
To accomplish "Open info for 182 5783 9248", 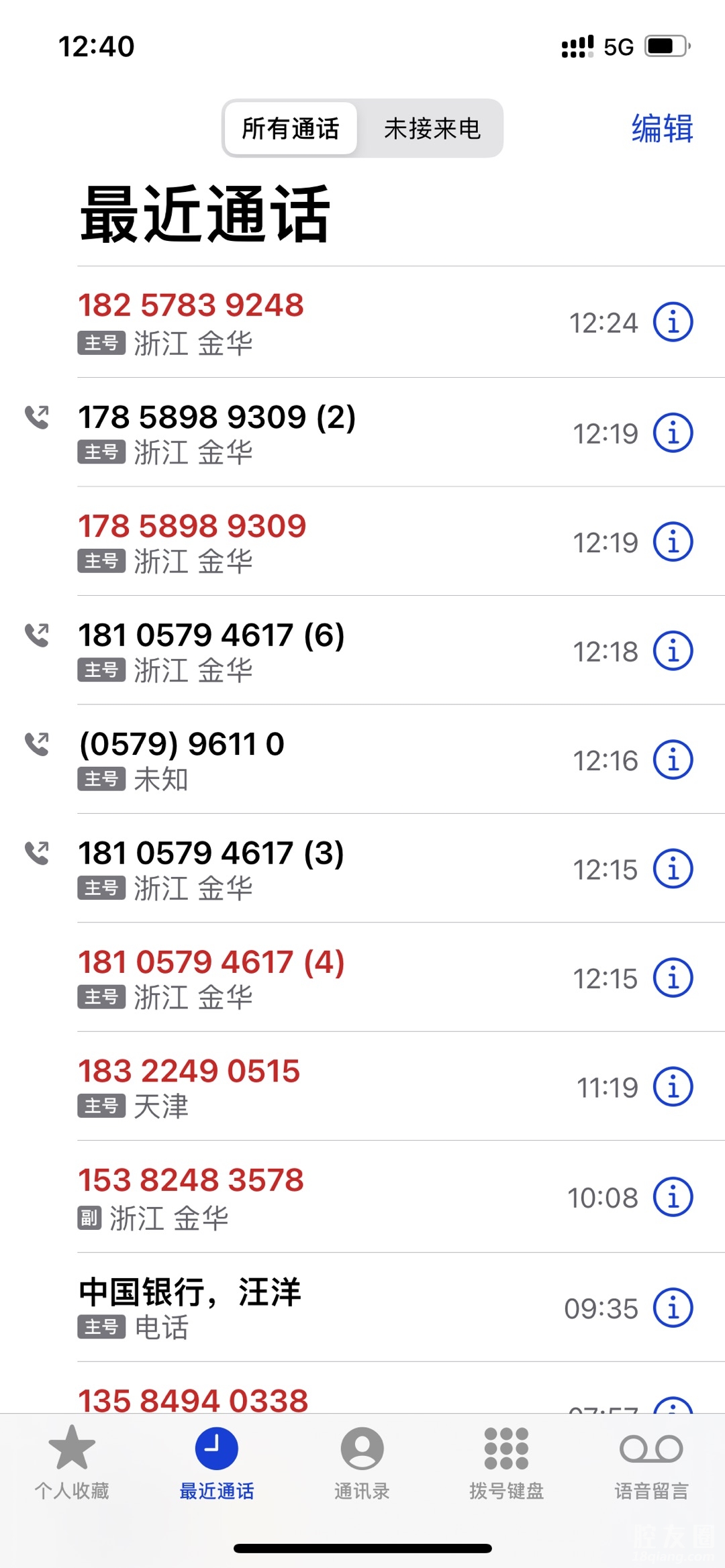I will coord(673,322).
